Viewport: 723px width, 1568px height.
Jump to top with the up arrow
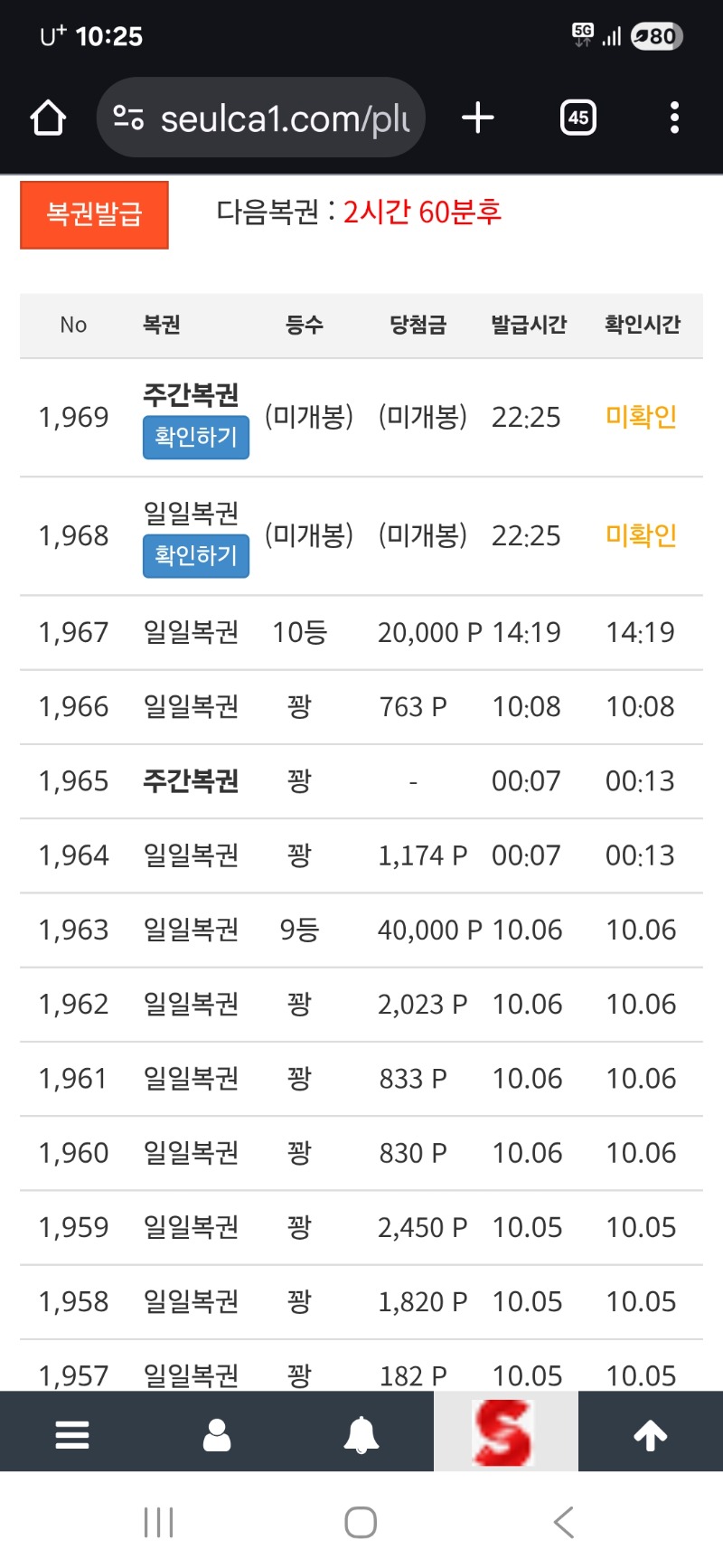651,1434
